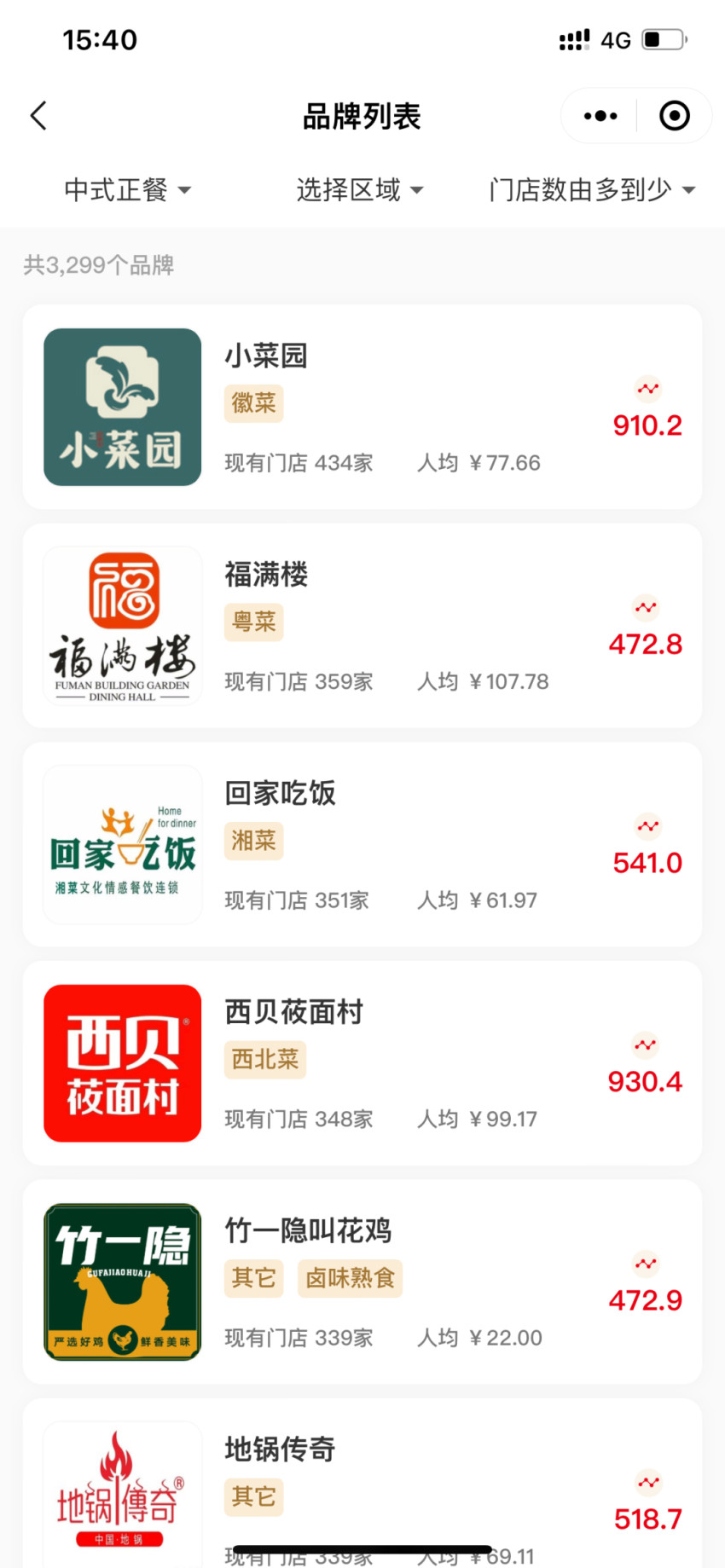Select the 卤味熟食 tag under 竹一隐
This screenshot has width=725, height=1568.
[x=350, y=1278]
